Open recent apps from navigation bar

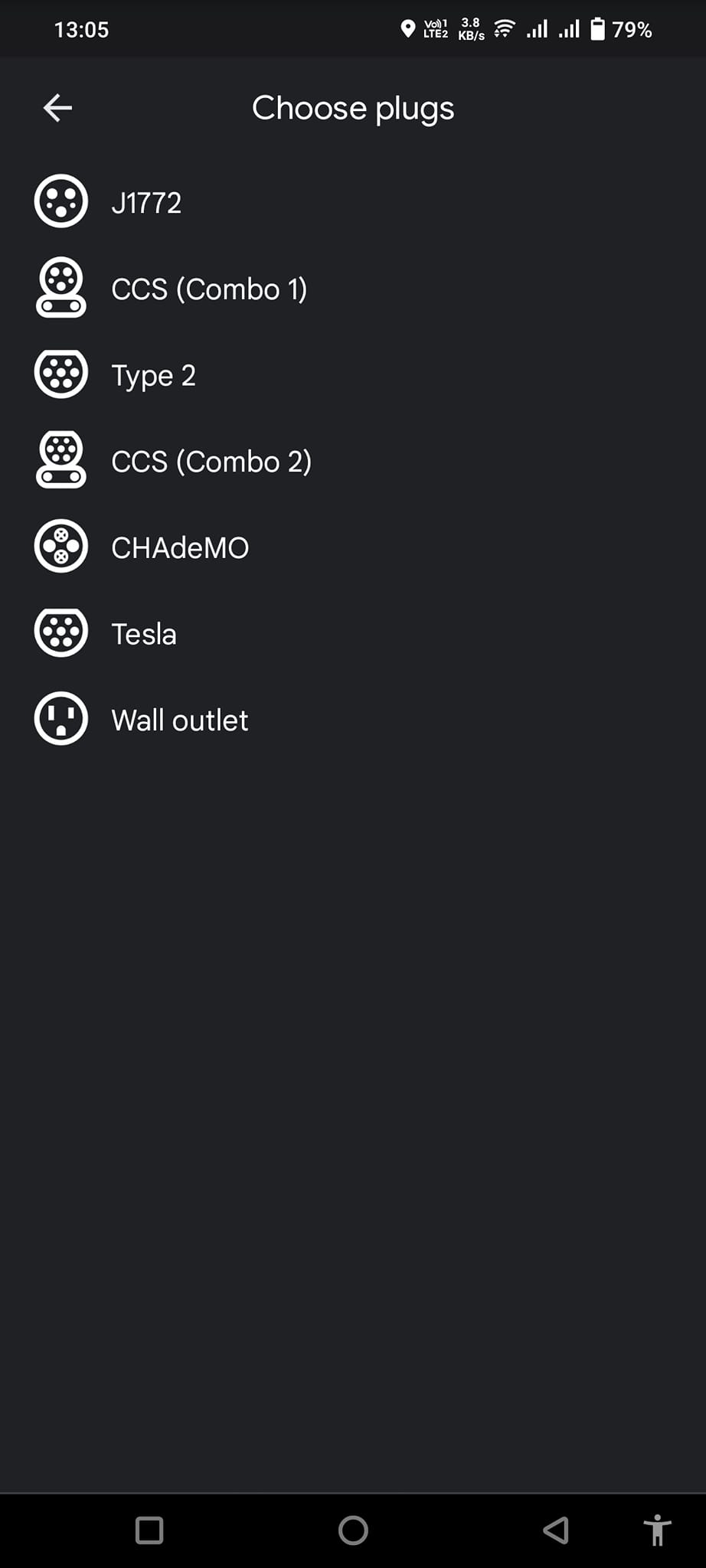[x=149, y=1530]
